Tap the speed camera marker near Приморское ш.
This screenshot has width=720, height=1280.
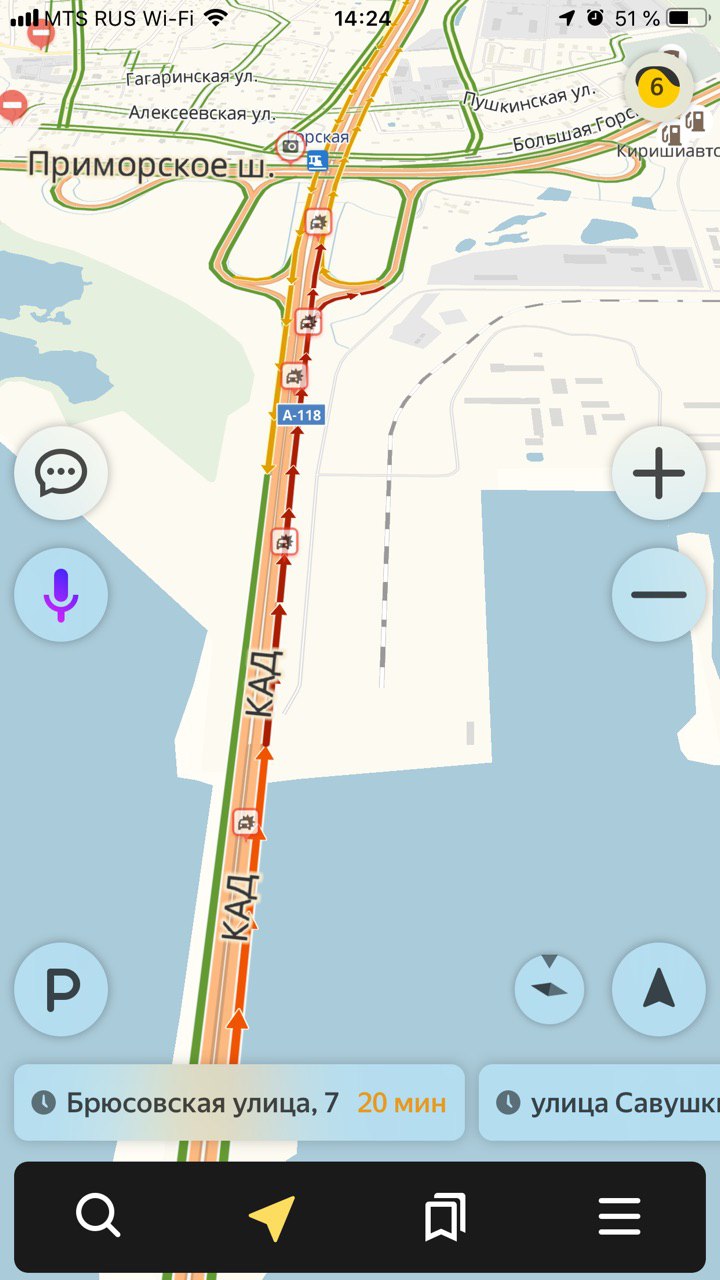[x=290, y=147]
